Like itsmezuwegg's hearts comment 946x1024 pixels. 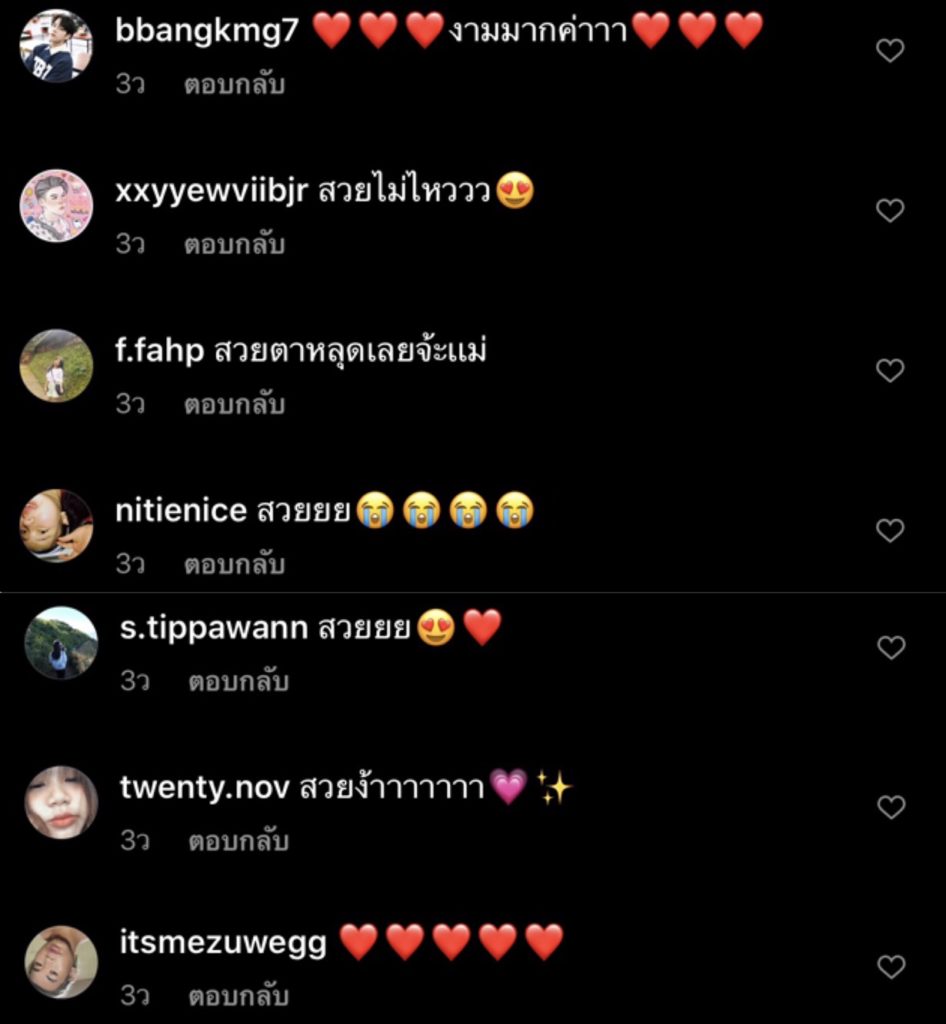[890, 967]
